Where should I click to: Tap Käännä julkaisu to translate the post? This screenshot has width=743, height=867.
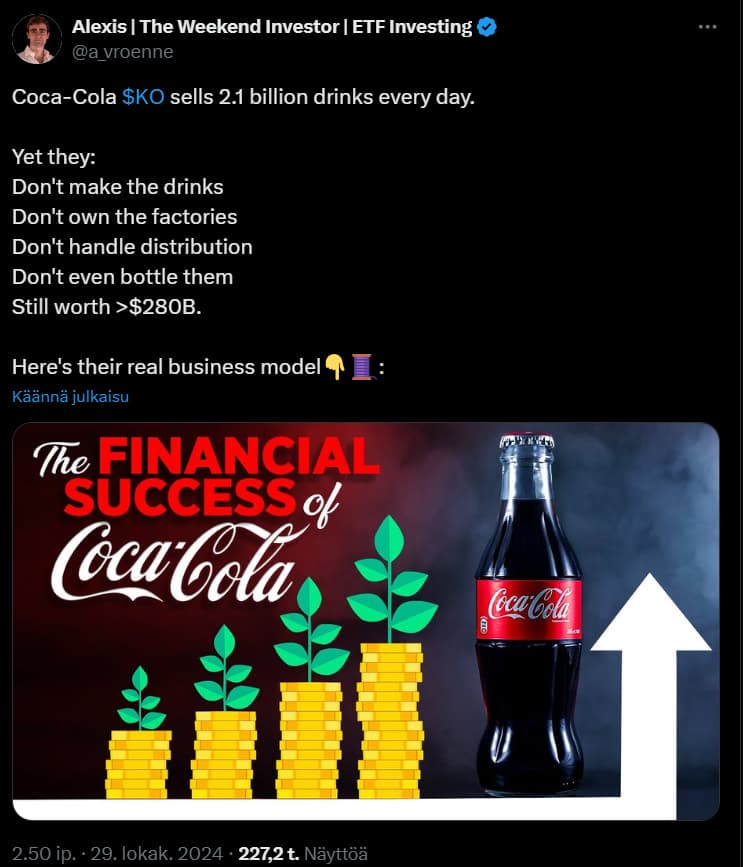point(70,396)
